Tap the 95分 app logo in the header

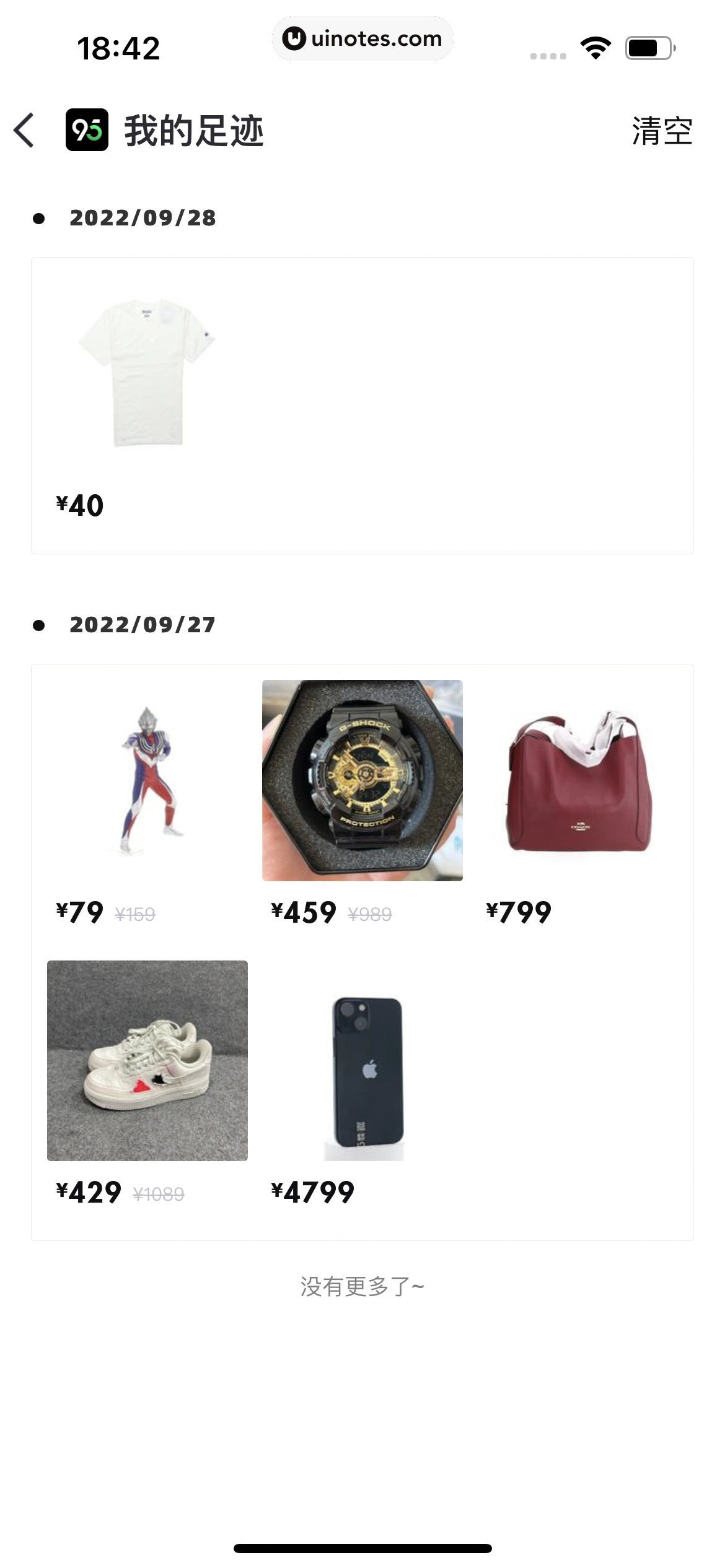coord(87,131)
